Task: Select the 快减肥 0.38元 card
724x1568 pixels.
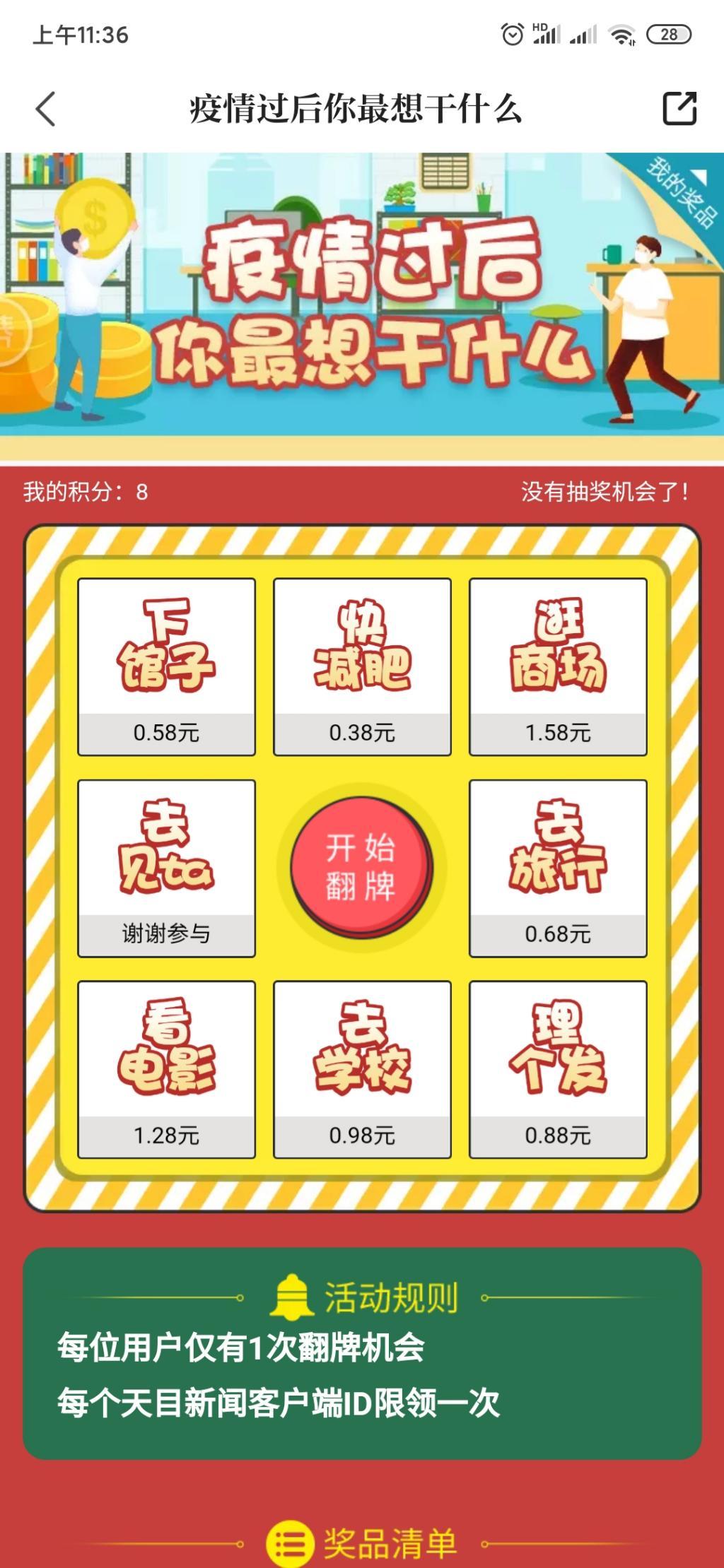Action: [x=362, y=666]
